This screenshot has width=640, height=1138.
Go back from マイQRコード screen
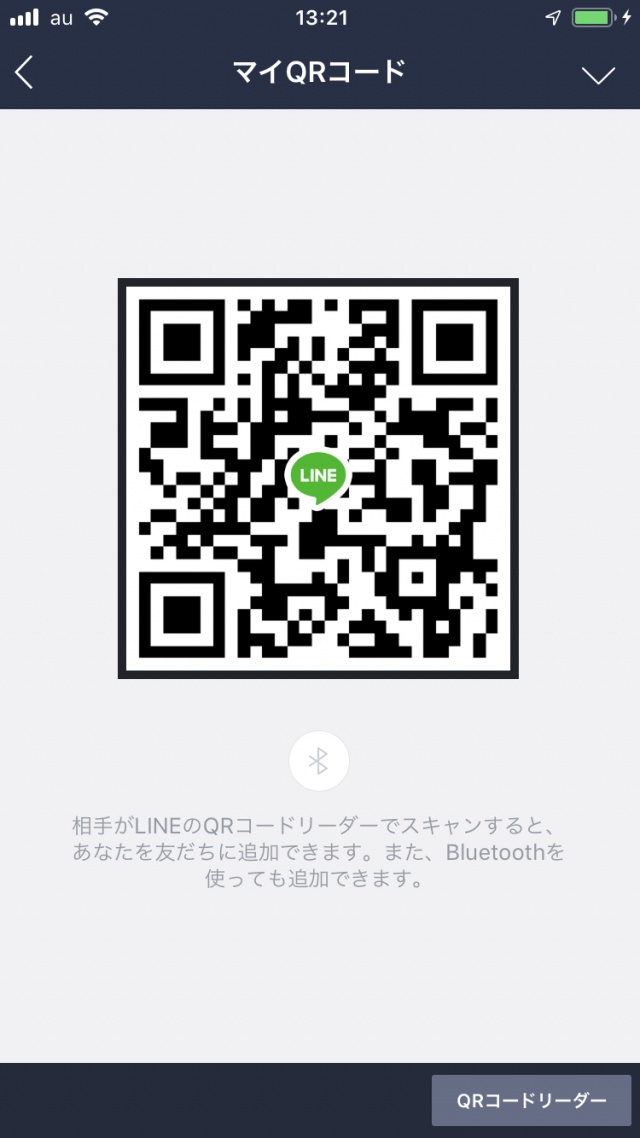point(24,73)
